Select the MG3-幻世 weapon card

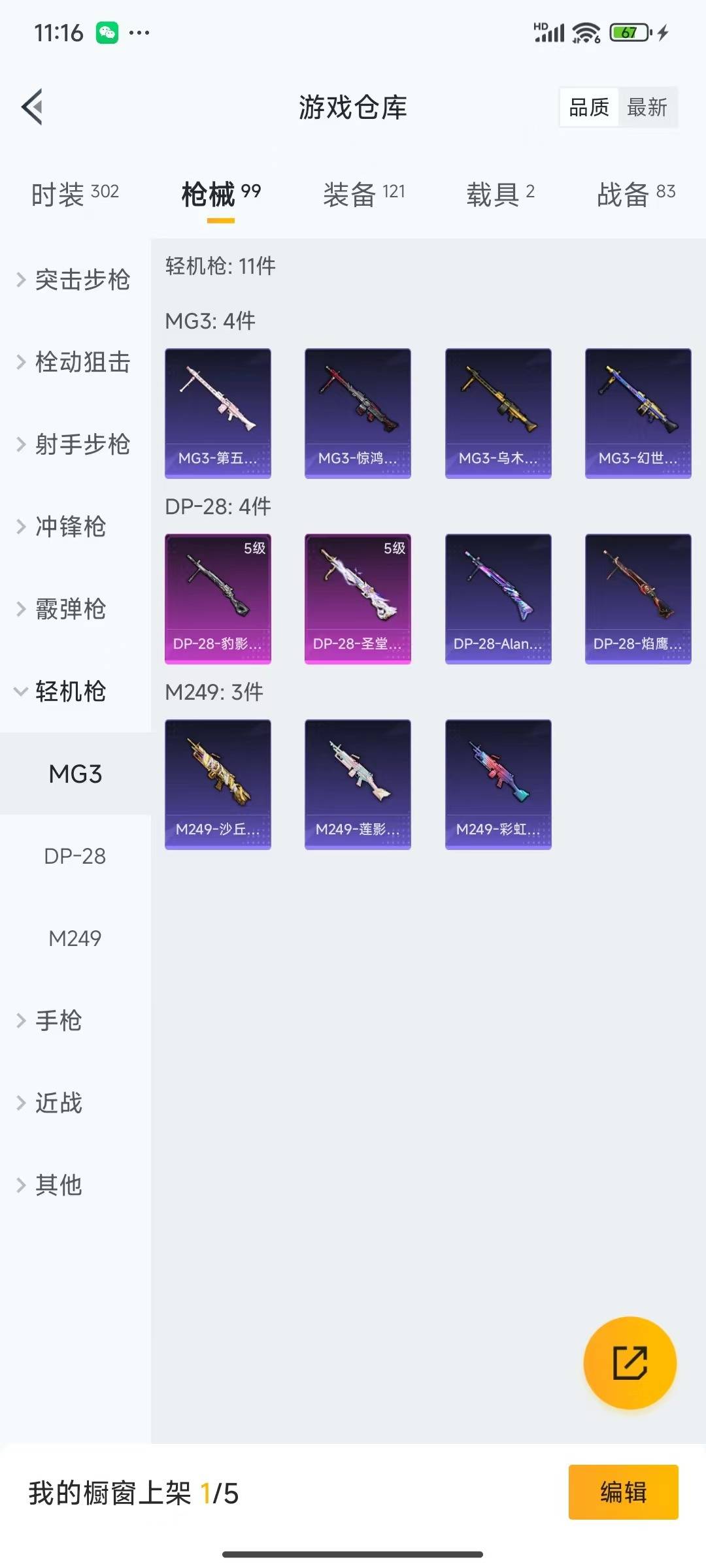click(x=637, y=412)
